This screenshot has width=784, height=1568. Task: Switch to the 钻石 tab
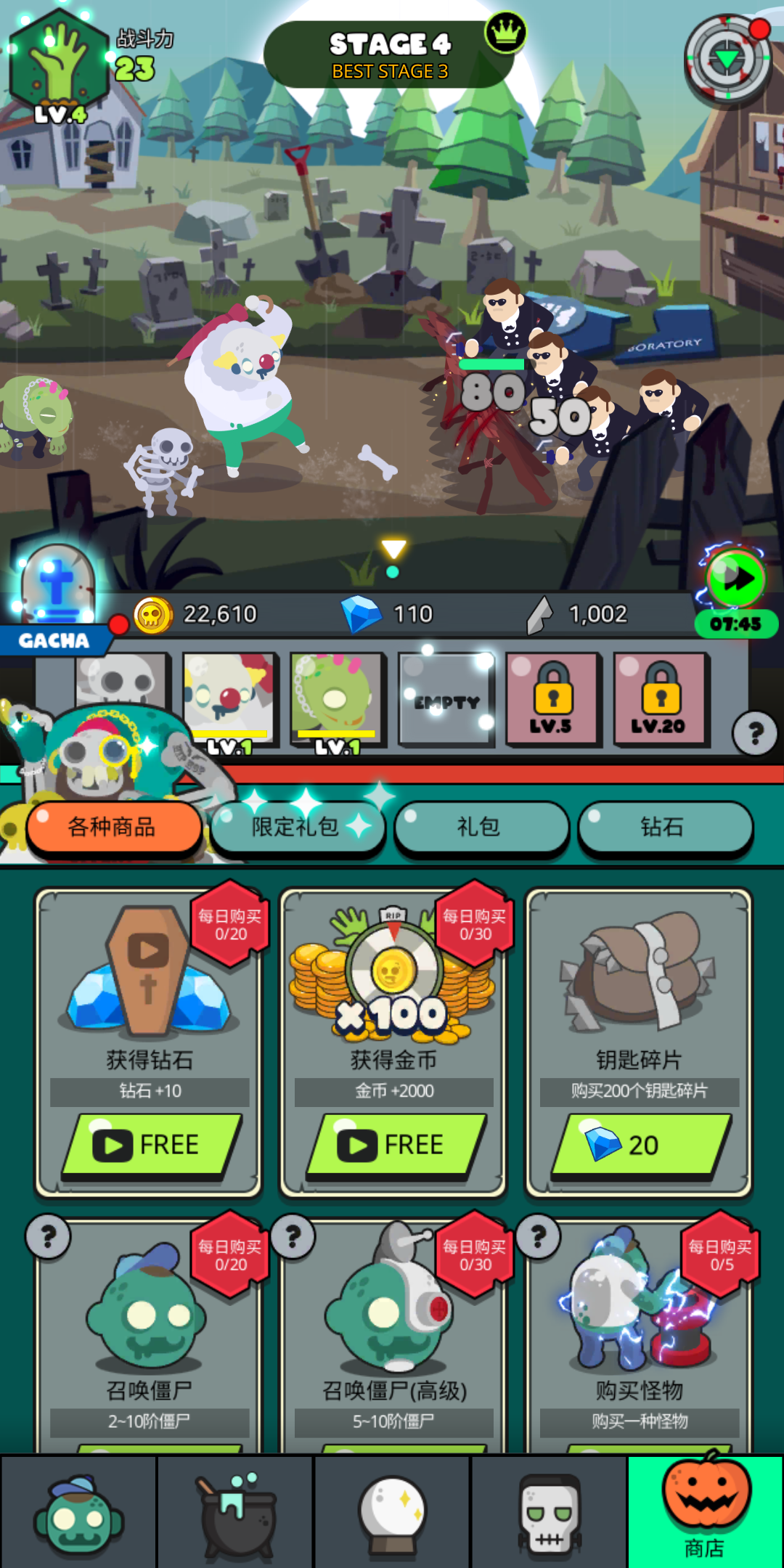(664, 827)
